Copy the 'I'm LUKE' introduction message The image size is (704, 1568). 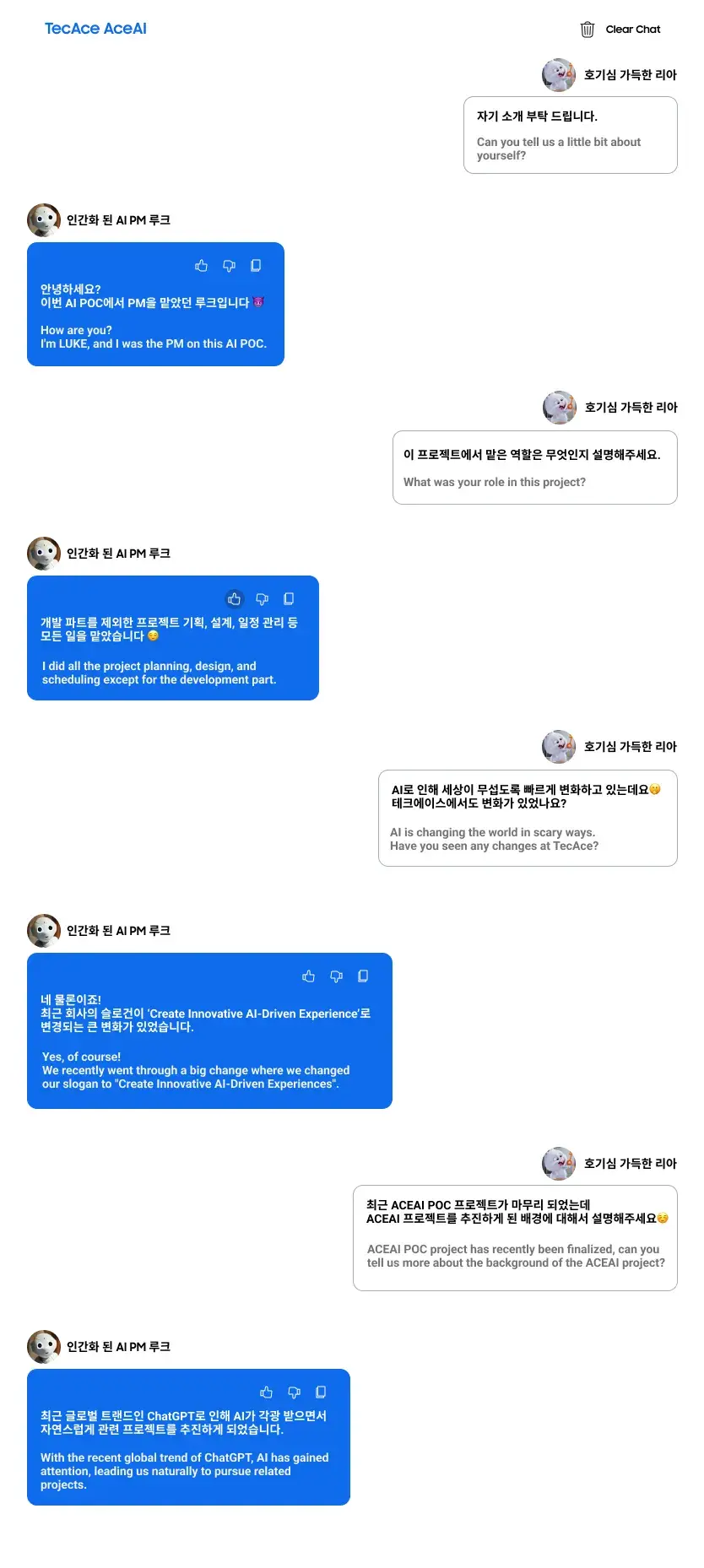[256, 266]
